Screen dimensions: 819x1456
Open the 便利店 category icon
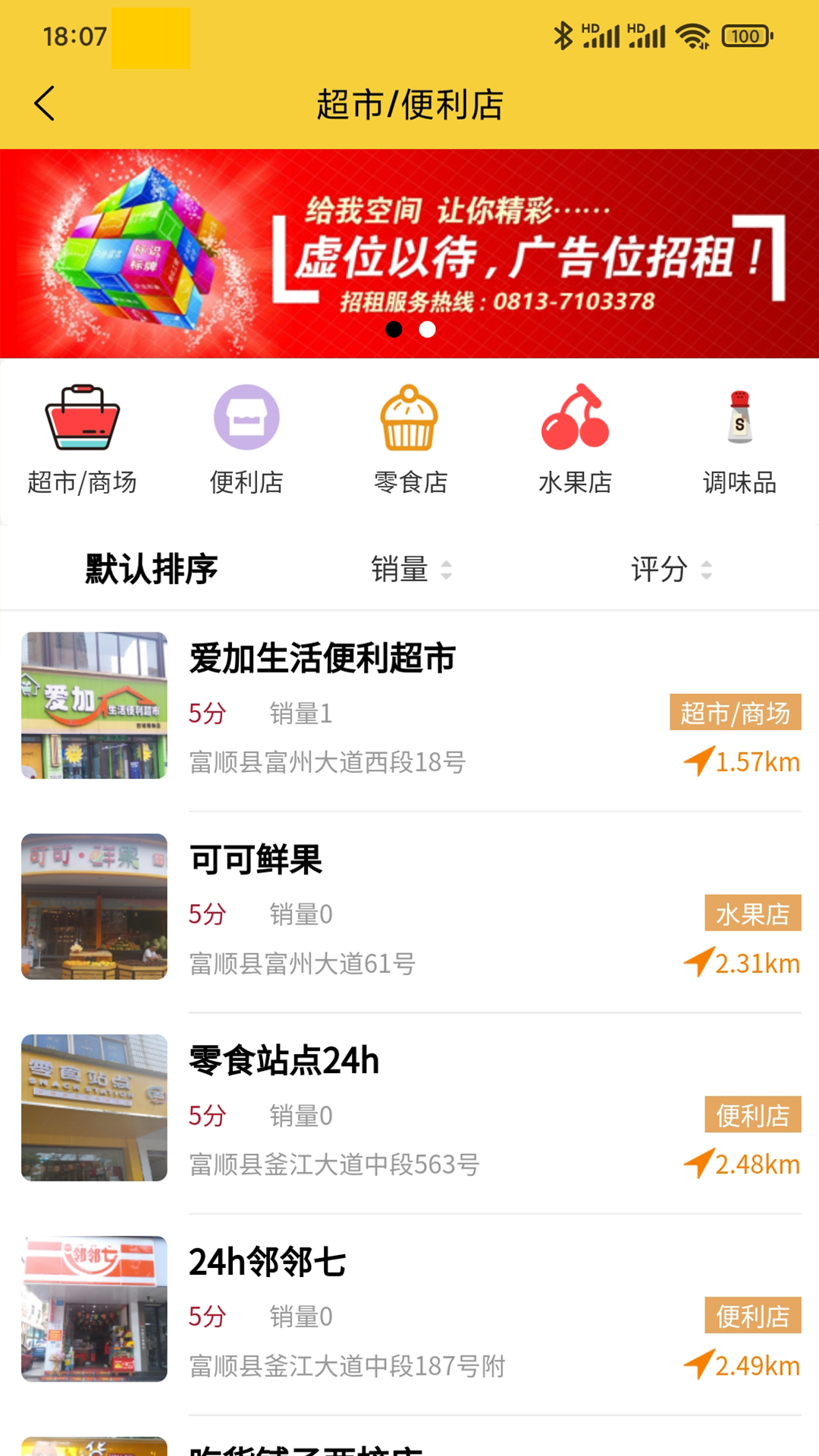(x=246, y=417)
